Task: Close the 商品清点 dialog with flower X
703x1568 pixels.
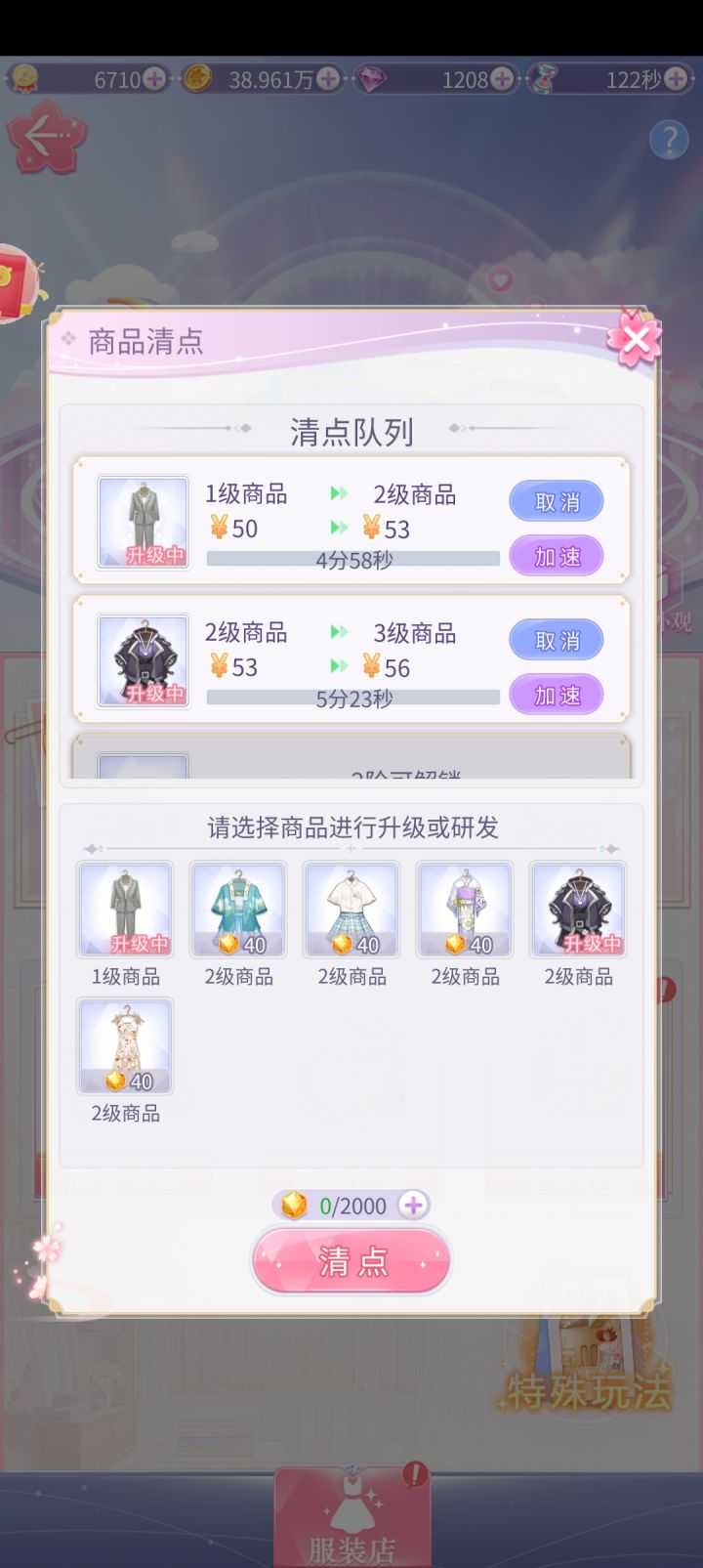Action: [x=637, y=340]
